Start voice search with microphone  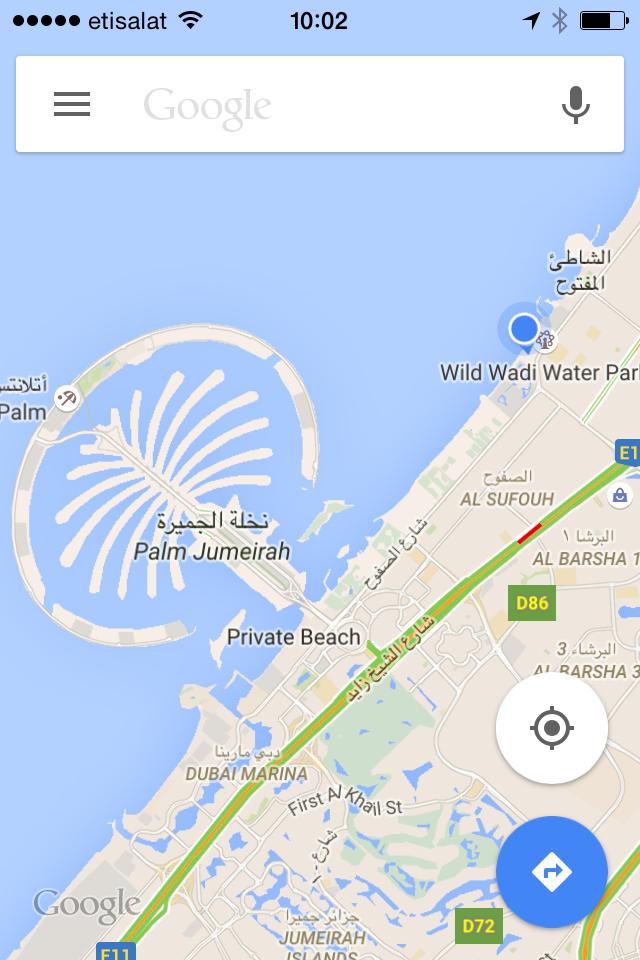(575, 104)
